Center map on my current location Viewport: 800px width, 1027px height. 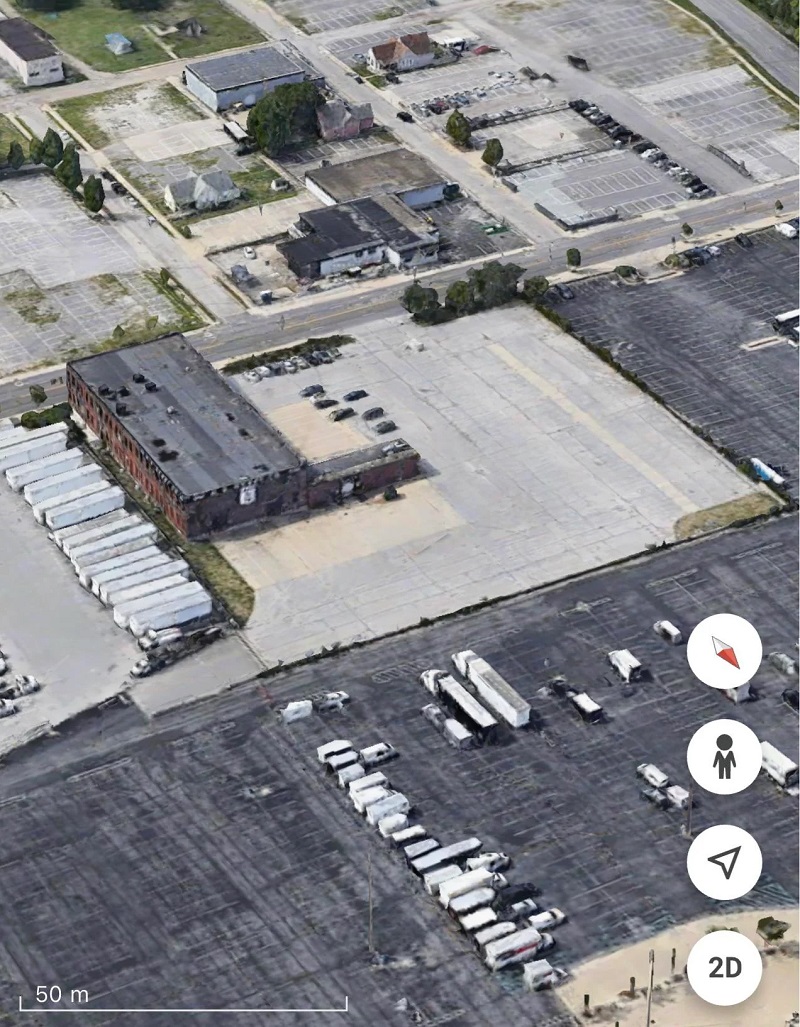(724, 862)
